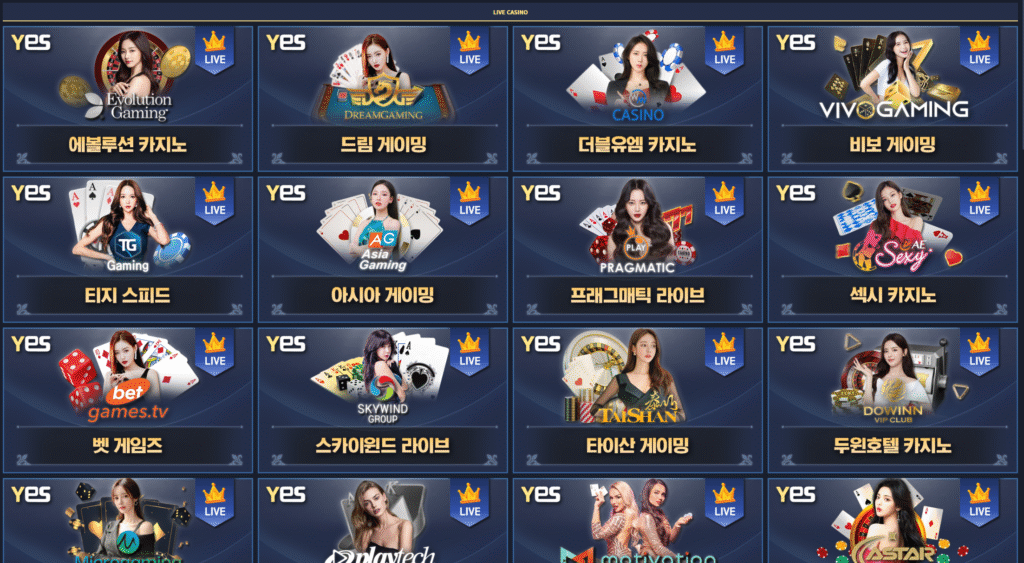
Task: Open 더블유엠 카지노 live tile
Action: click(x=637, y=98)
